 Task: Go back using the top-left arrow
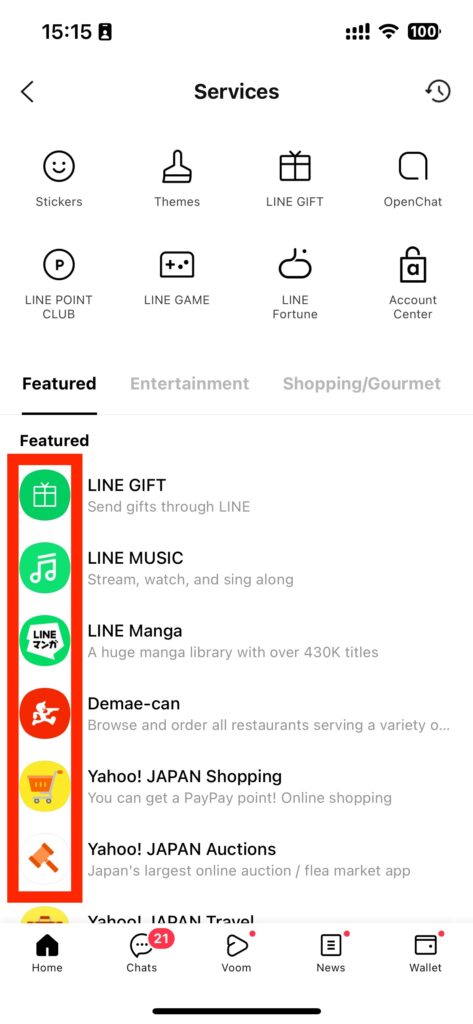27,91
